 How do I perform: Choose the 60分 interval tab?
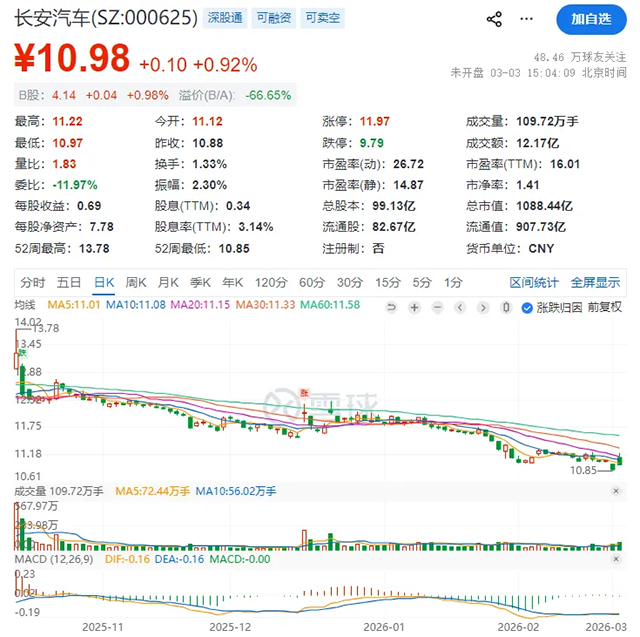(312, 282)
